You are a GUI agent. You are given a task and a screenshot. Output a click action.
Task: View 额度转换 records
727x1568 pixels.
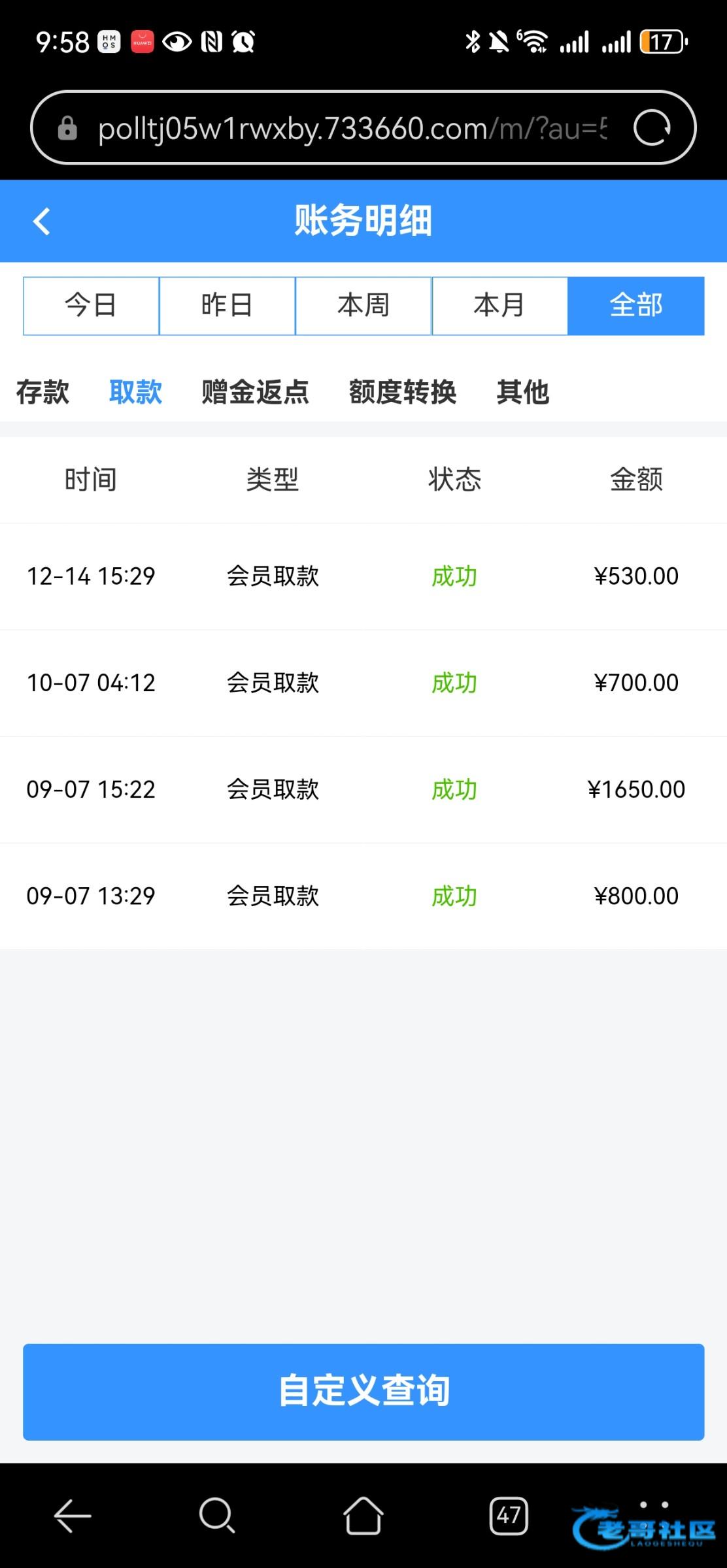(402, 392)
